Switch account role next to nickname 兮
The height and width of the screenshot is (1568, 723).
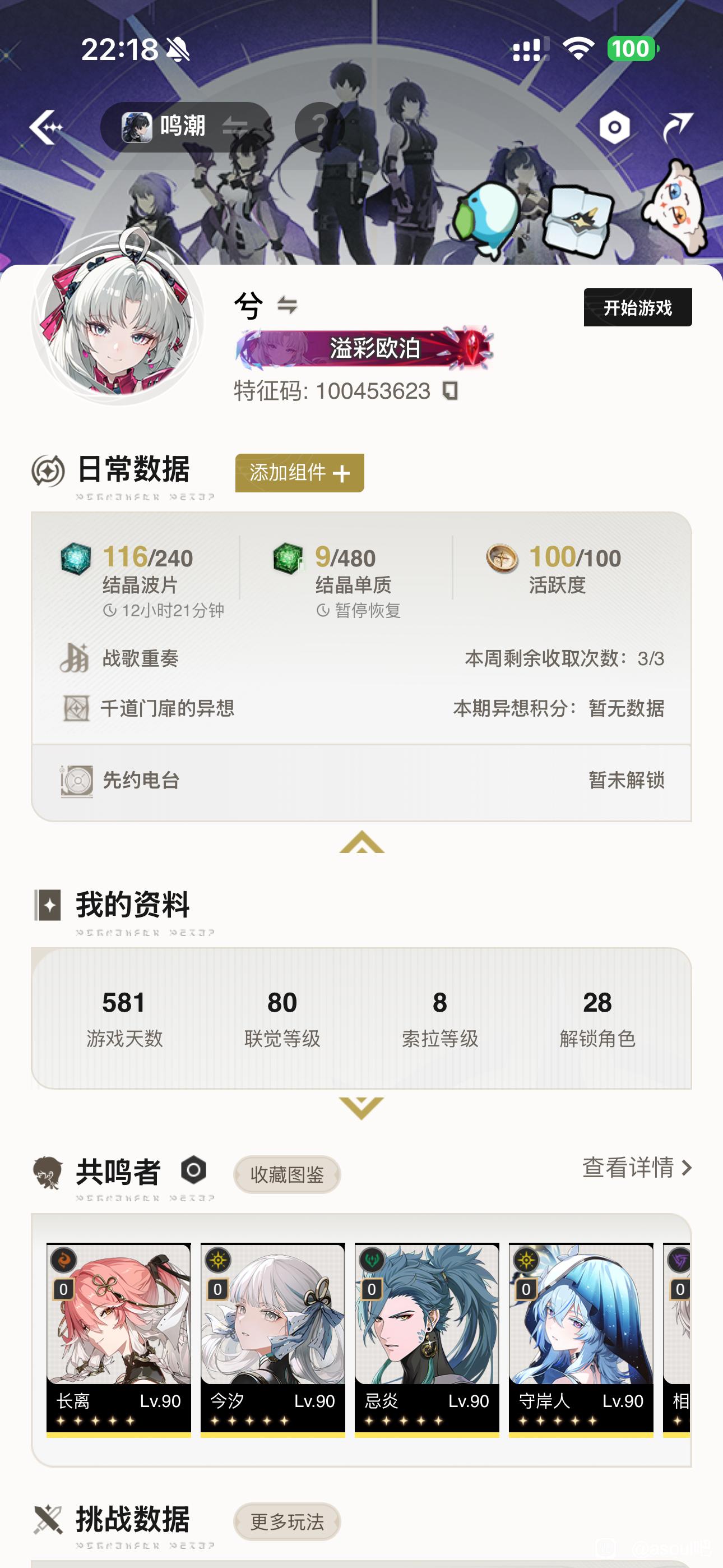(x=288, y=305)
